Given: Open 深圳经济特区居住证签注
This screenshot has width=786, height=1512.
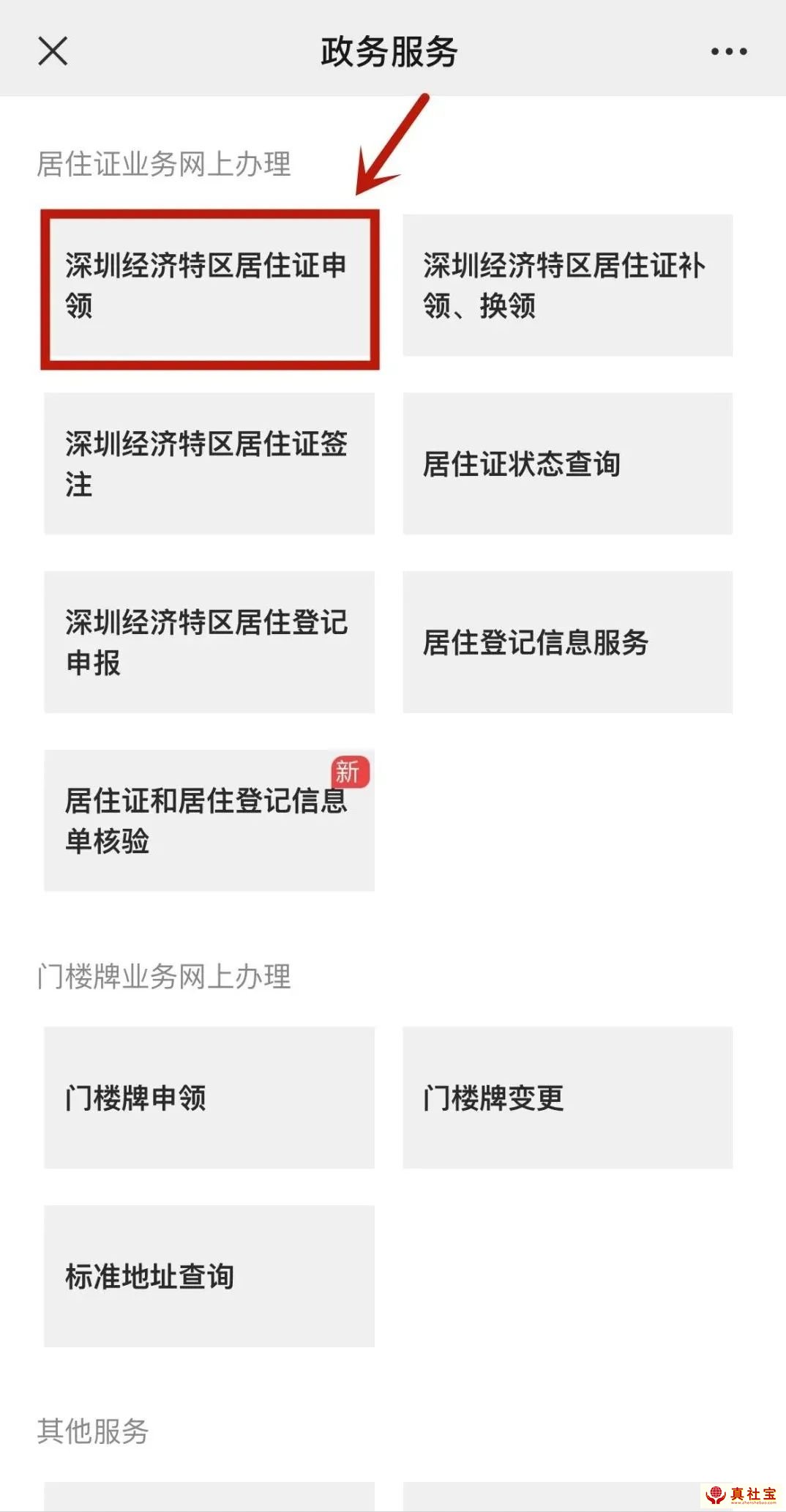Looking at the screenshot, I should coord(209,463).
